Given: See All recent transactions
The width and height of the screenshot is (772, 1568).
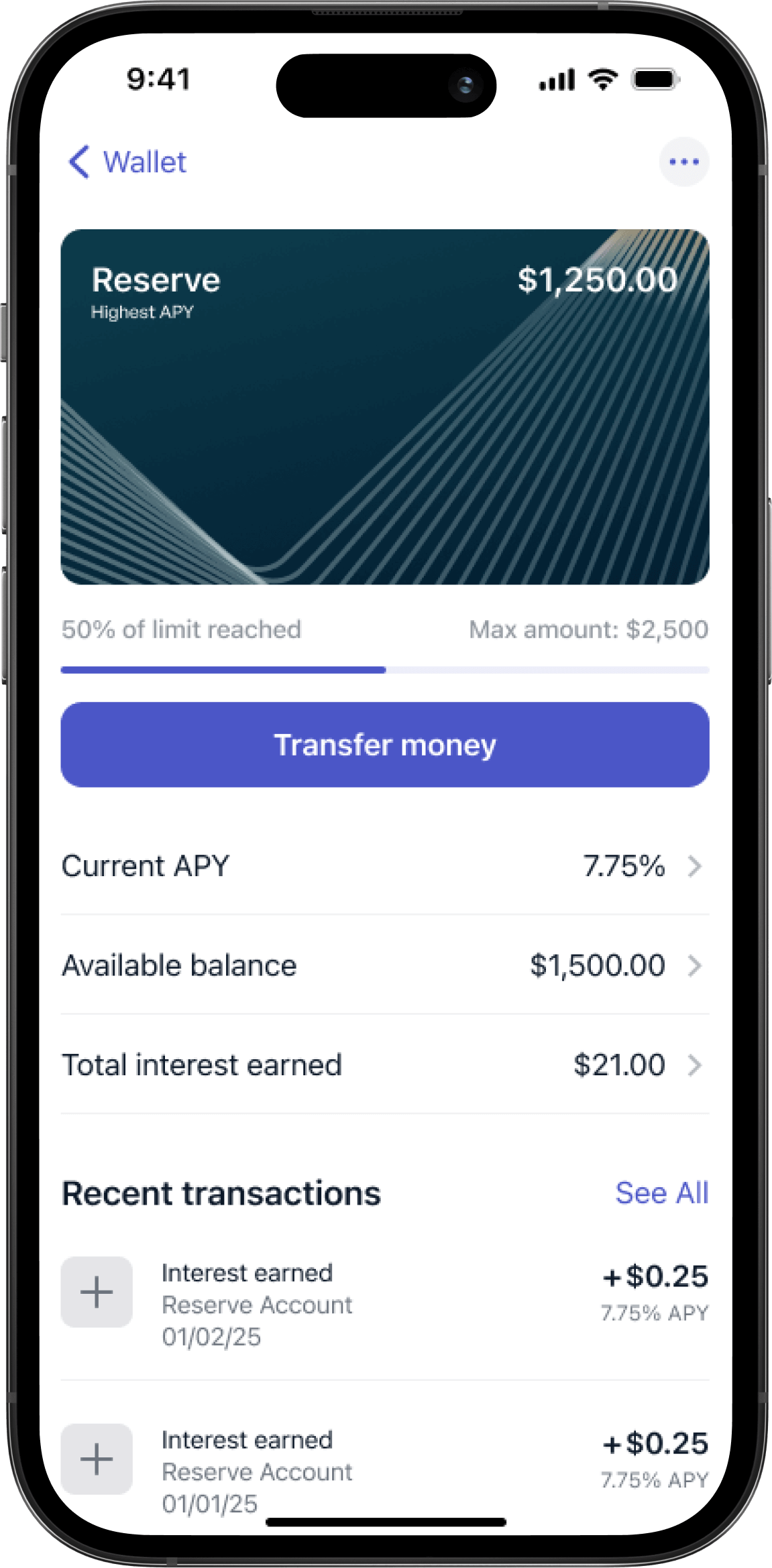Looking at the screenshot, I should click(661, 1193).
